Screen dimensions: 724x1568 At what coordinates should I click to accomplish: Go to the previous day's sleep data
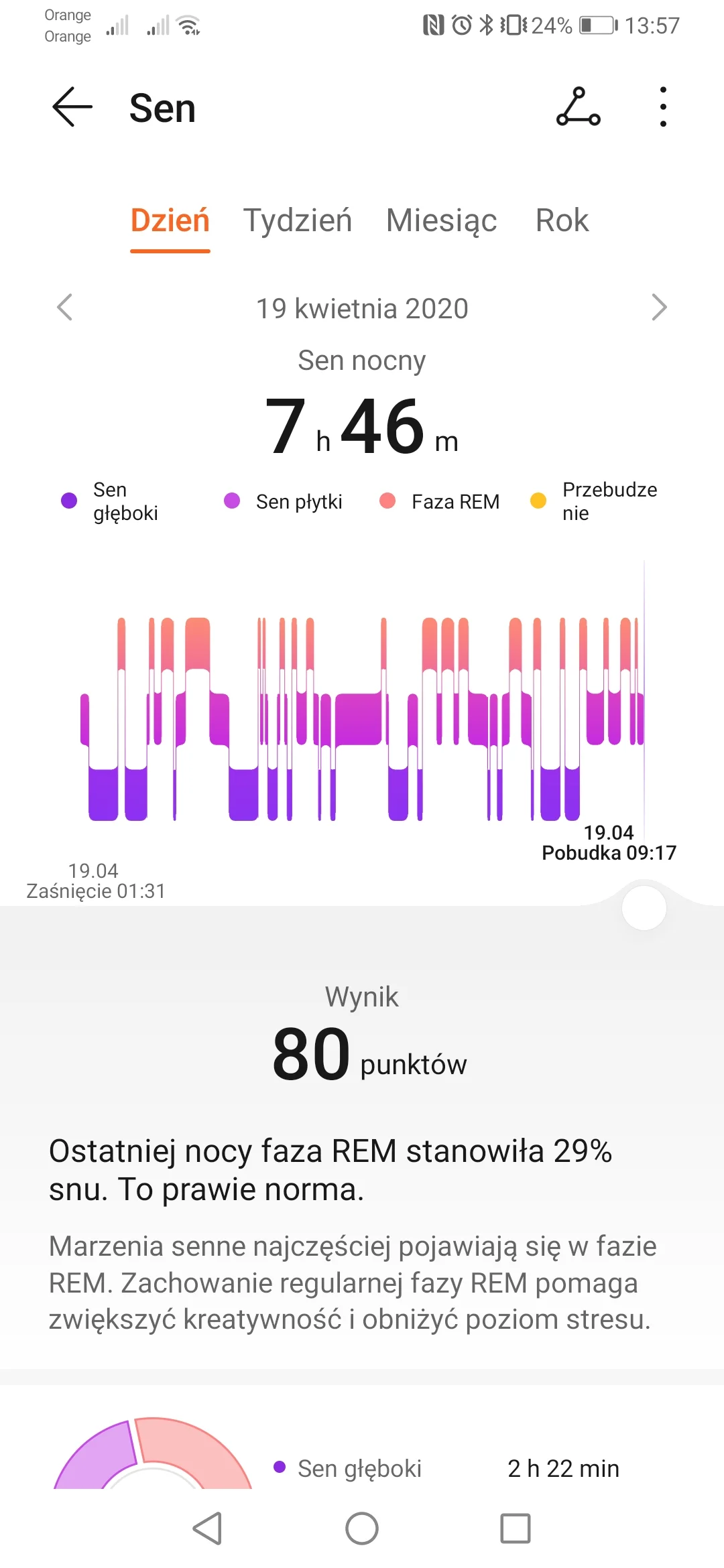(x=65, y=308)
